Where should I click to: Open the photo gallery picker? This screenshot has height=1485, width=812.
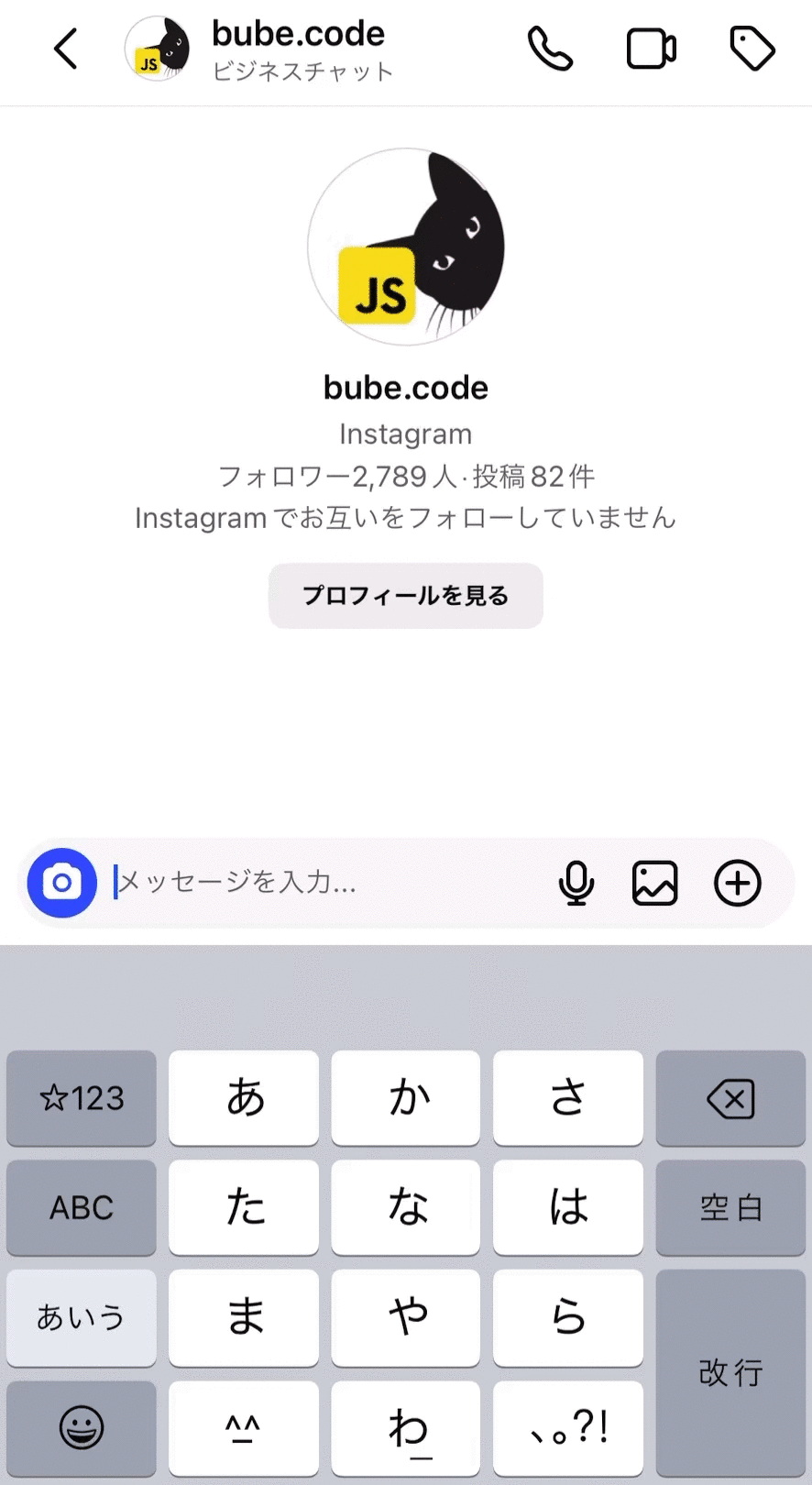click(655, 883)
